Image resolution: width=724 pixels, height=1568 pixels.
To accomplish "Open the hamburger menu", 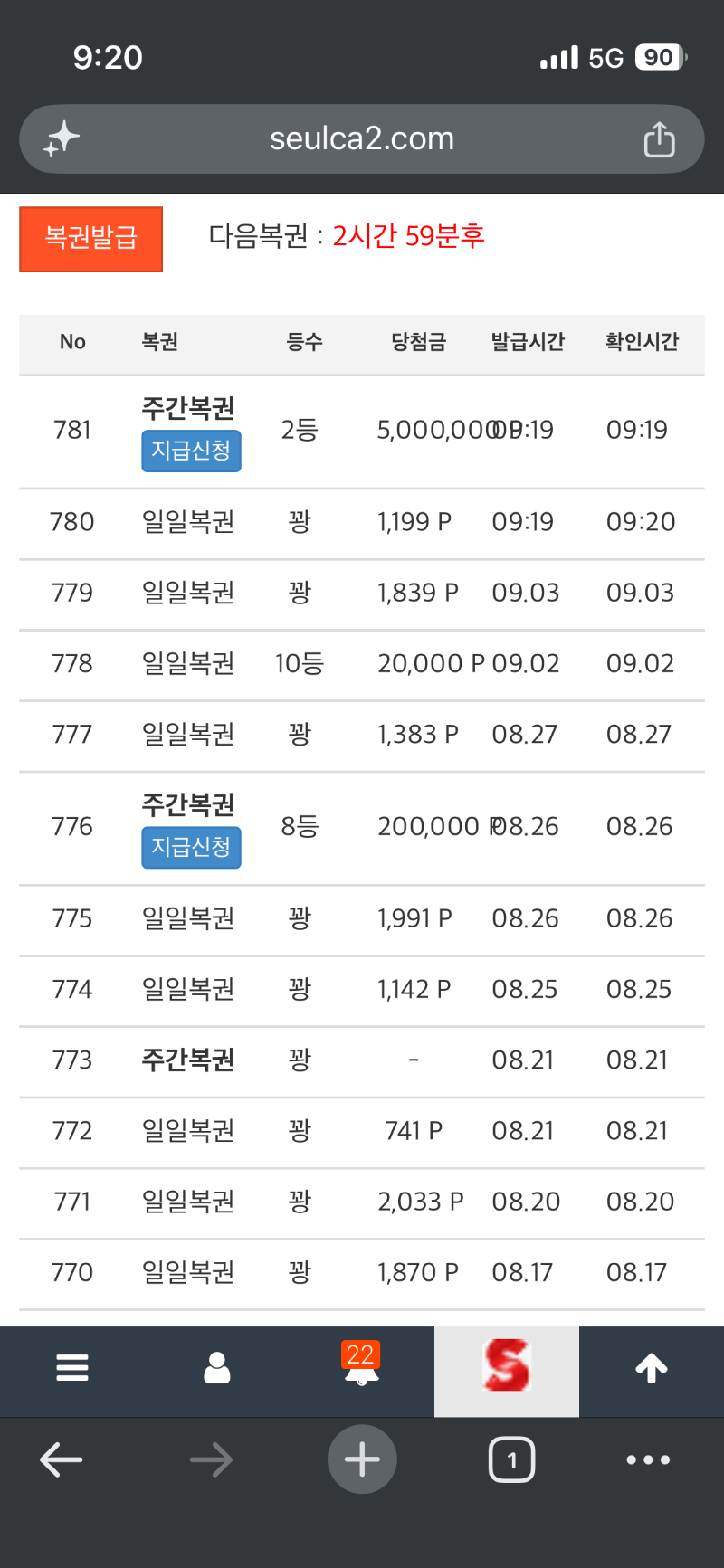I will pos(72,1367).
